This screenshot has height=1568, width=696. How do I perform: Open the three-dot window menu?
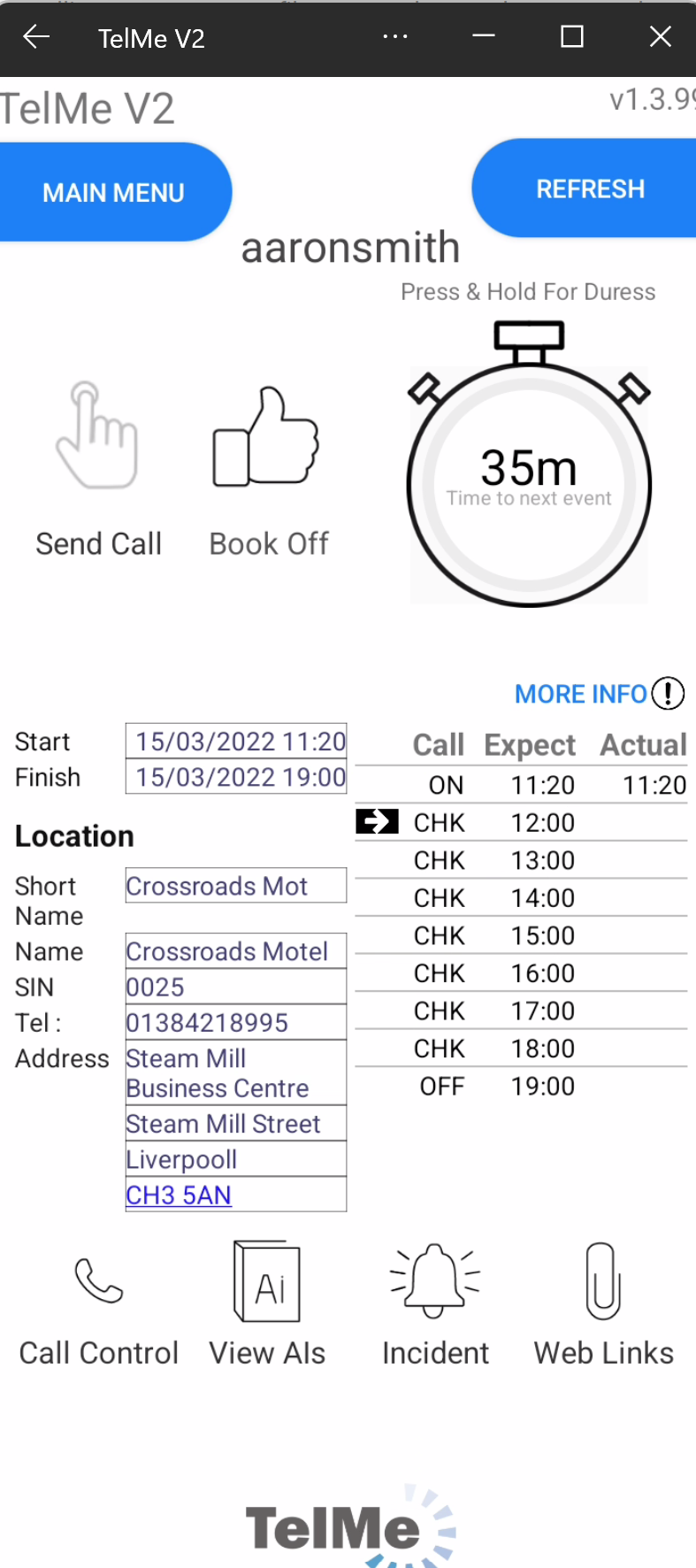point(395,37)
